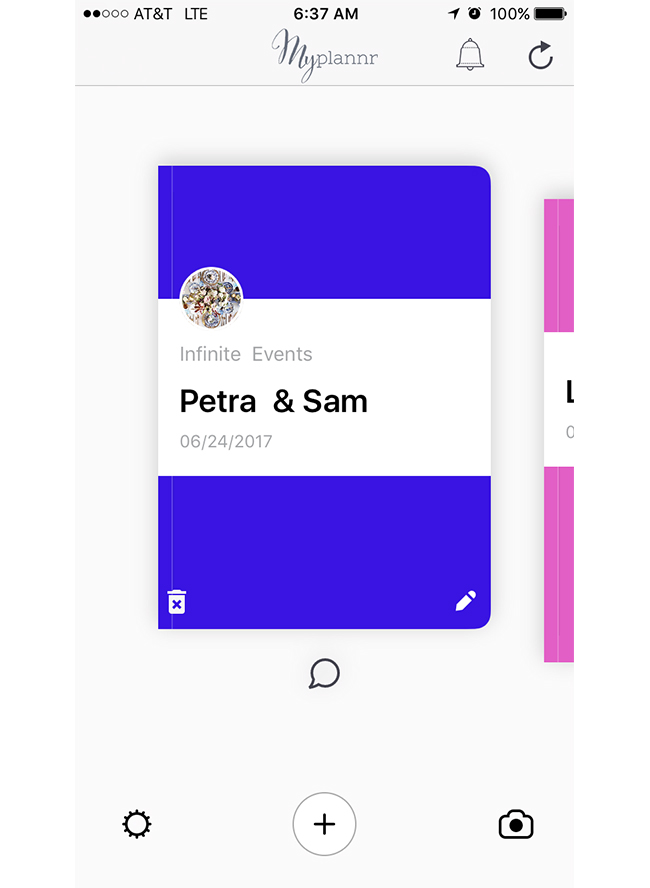Open the notifications bell
650x888 pixels.
coord(470,54)
